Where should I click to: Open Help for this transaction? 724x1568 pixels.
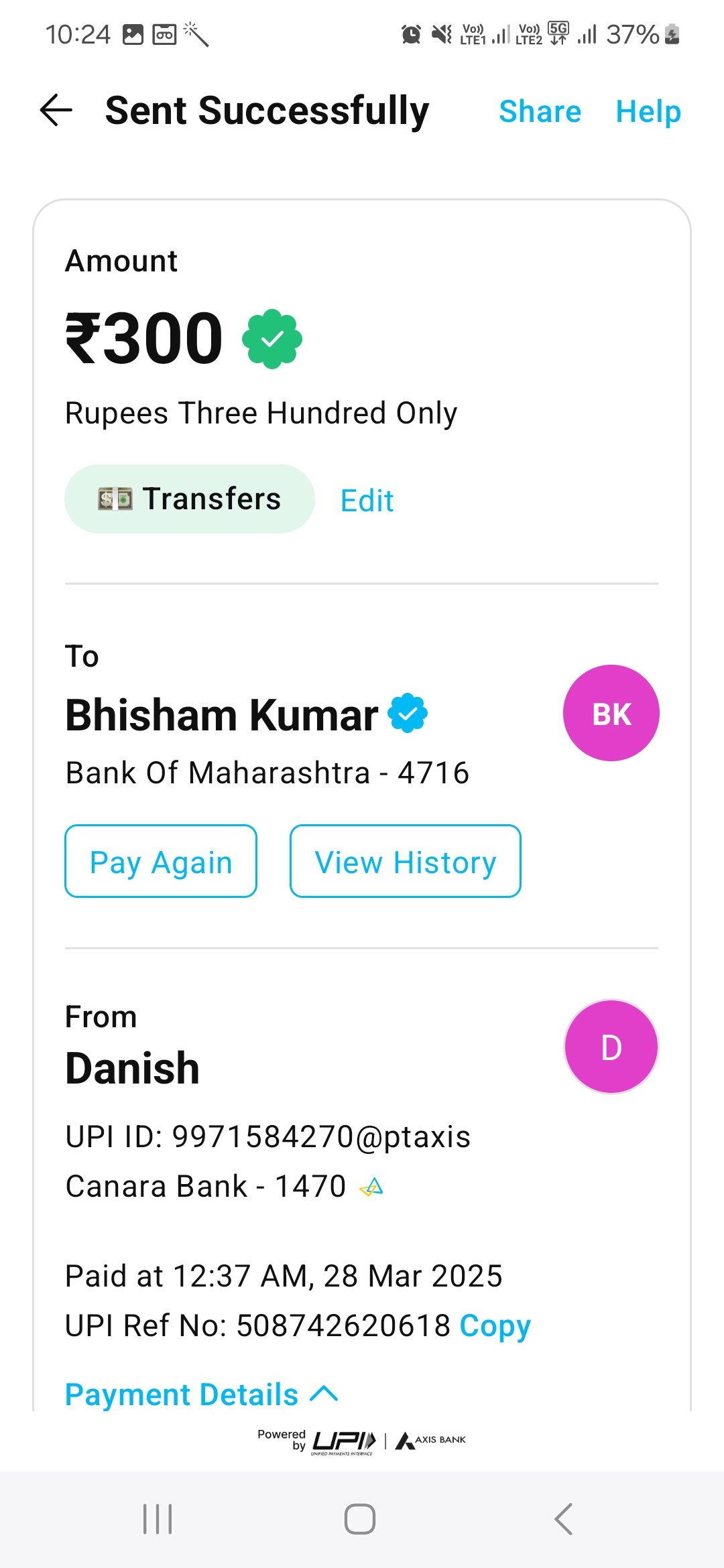click(x=648, y=111)
